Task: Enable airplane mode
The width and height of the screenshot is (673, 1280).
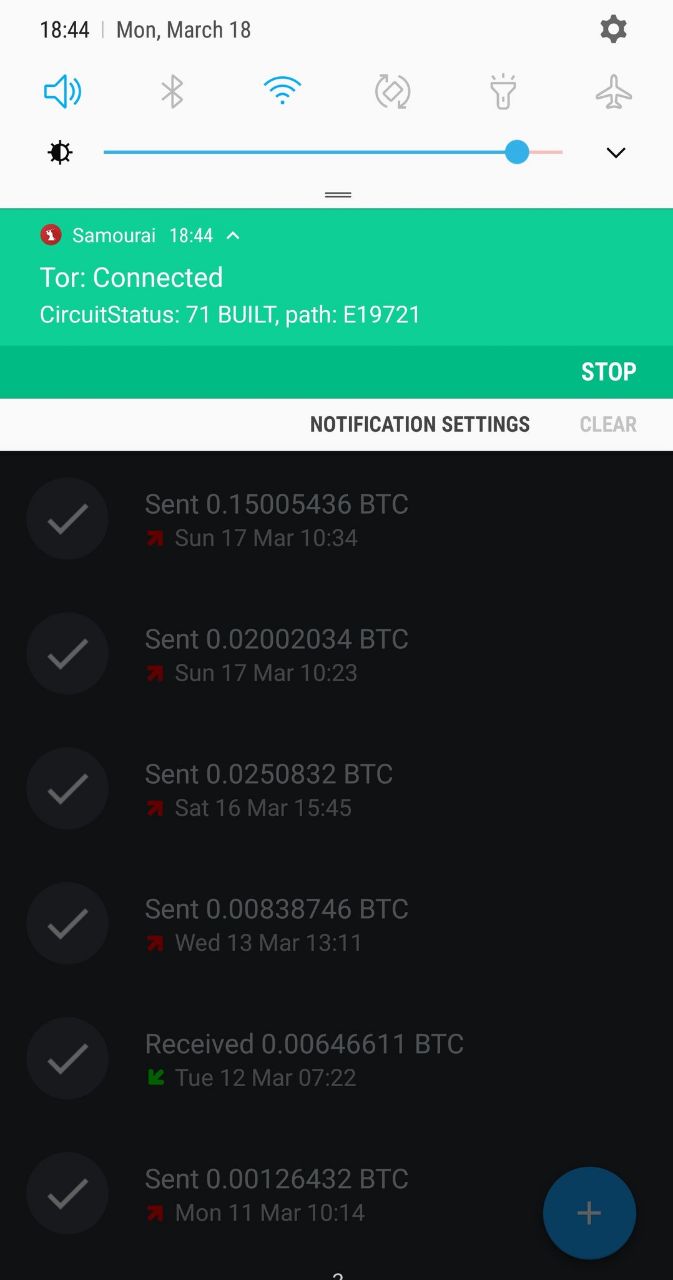Action: point(614,92)
